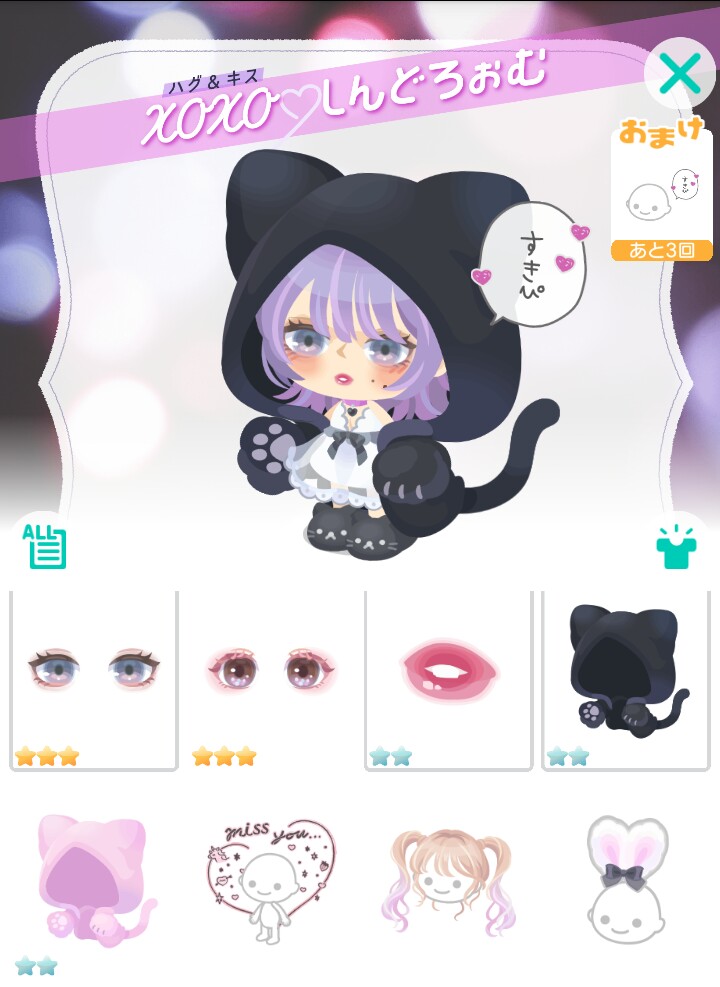Select the pink-brown eyes item
This screenshot has height=987, width=720.
[x=271, y=680]
